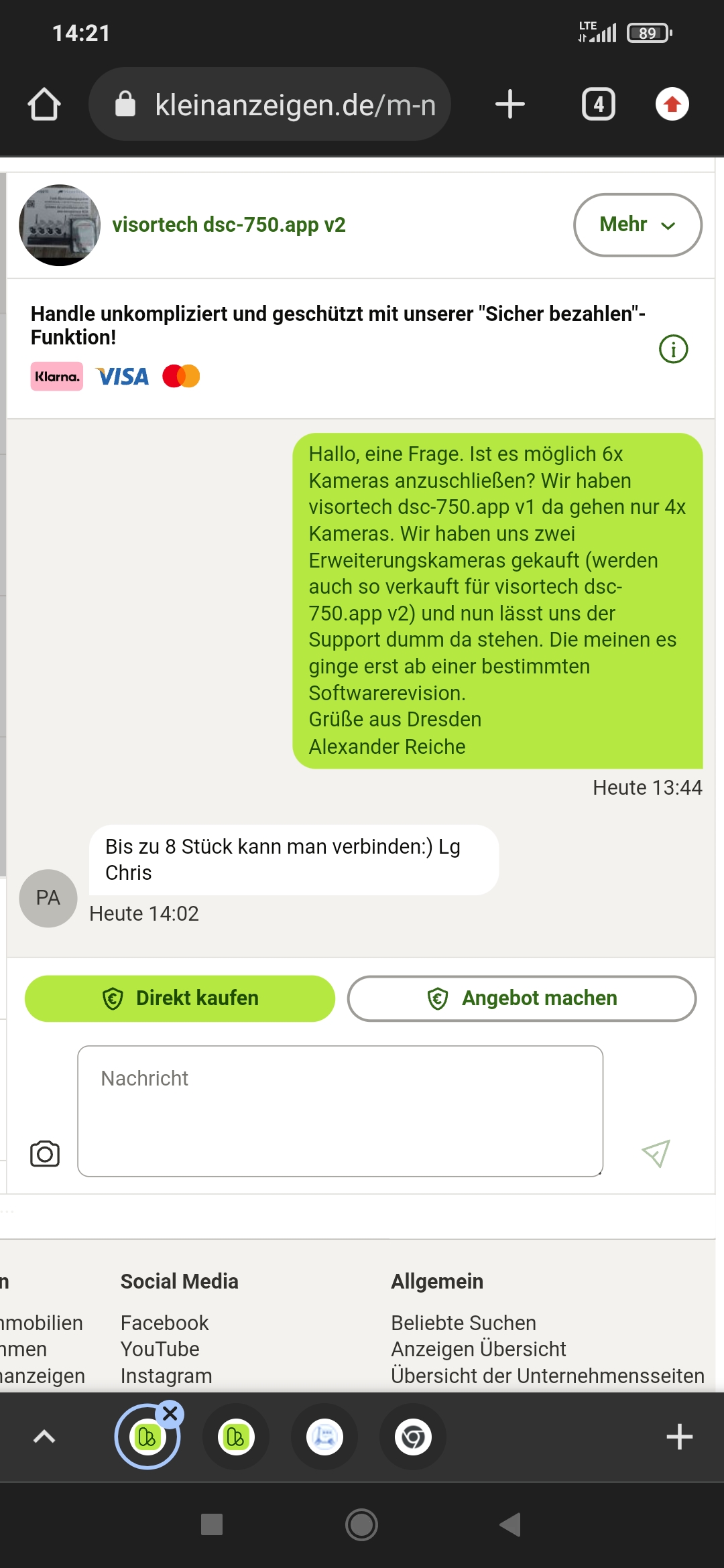Go back with the system back button
724x1568 pixels.
[x=510, y=1524]
